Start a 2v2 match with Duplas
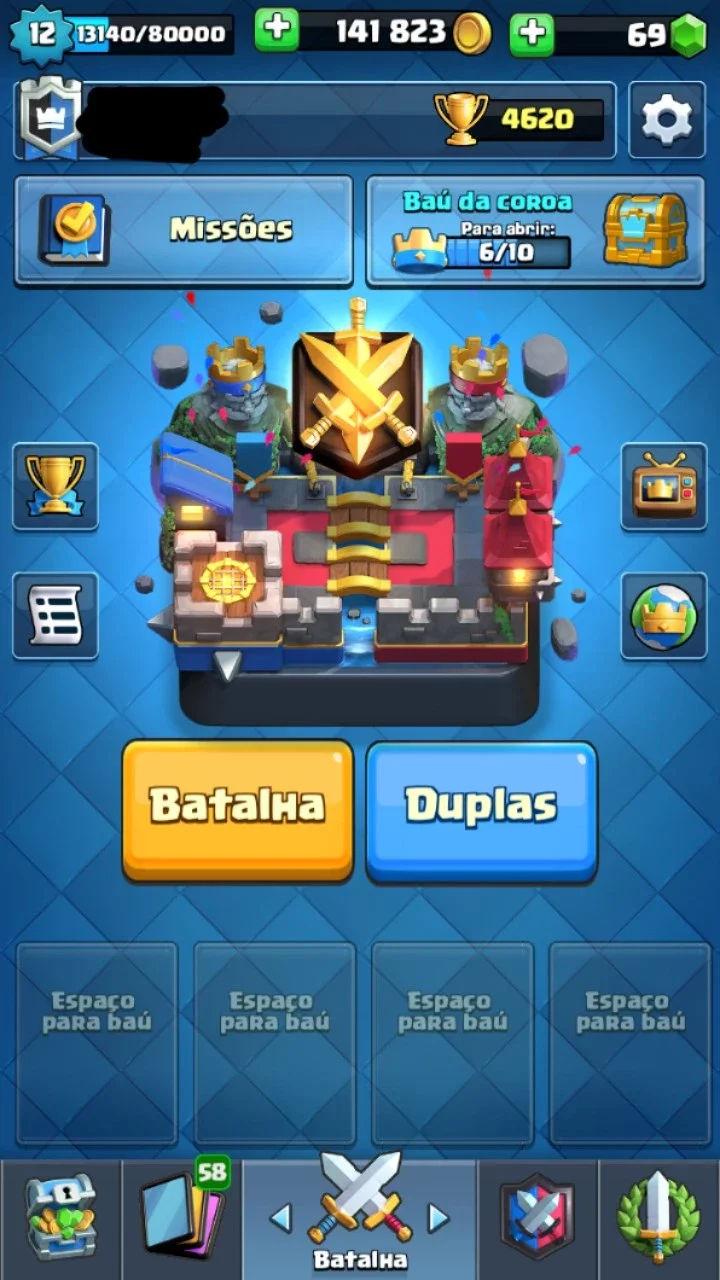Image resolution: width=720 pixels, height=1280 pixels. (481, 811)
